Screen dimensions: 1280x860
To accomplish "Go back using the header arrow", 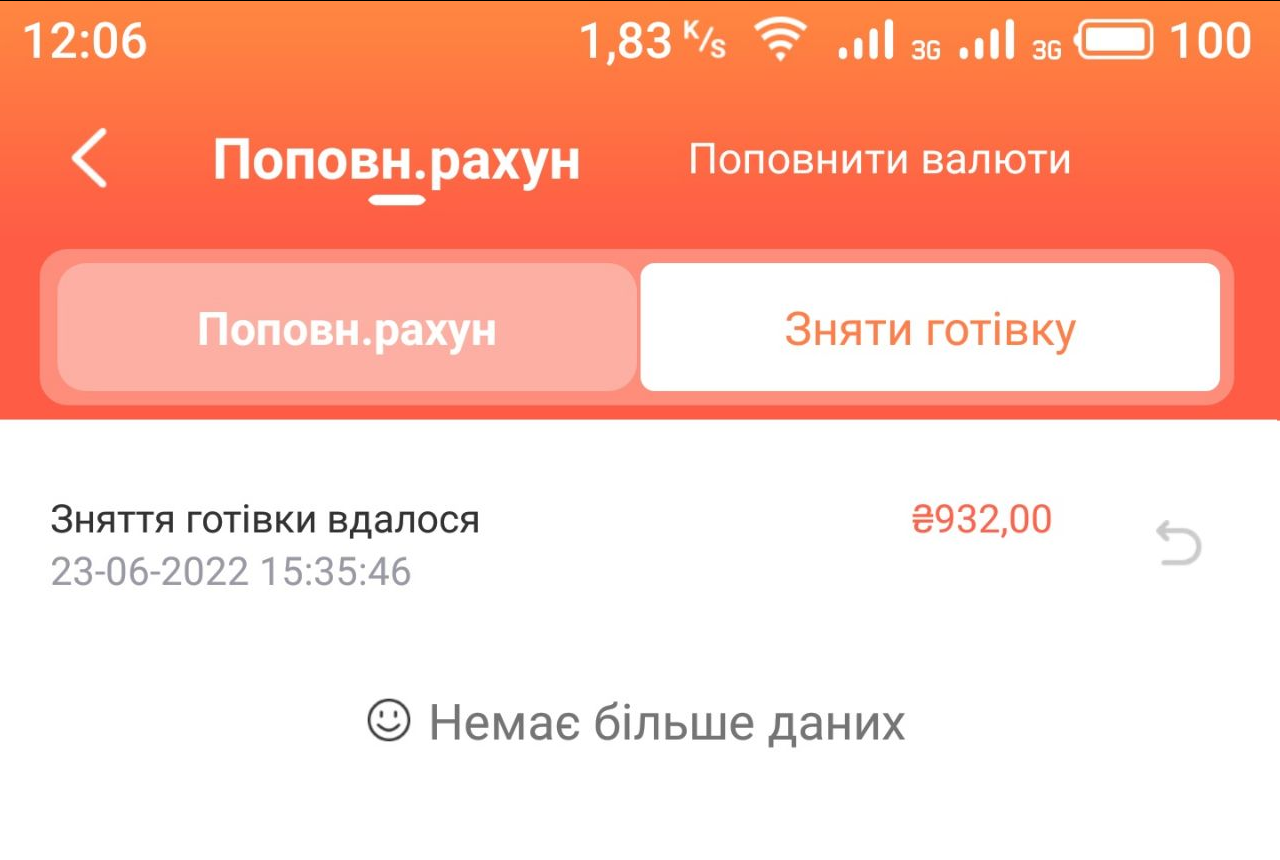I will pos(89,160).
